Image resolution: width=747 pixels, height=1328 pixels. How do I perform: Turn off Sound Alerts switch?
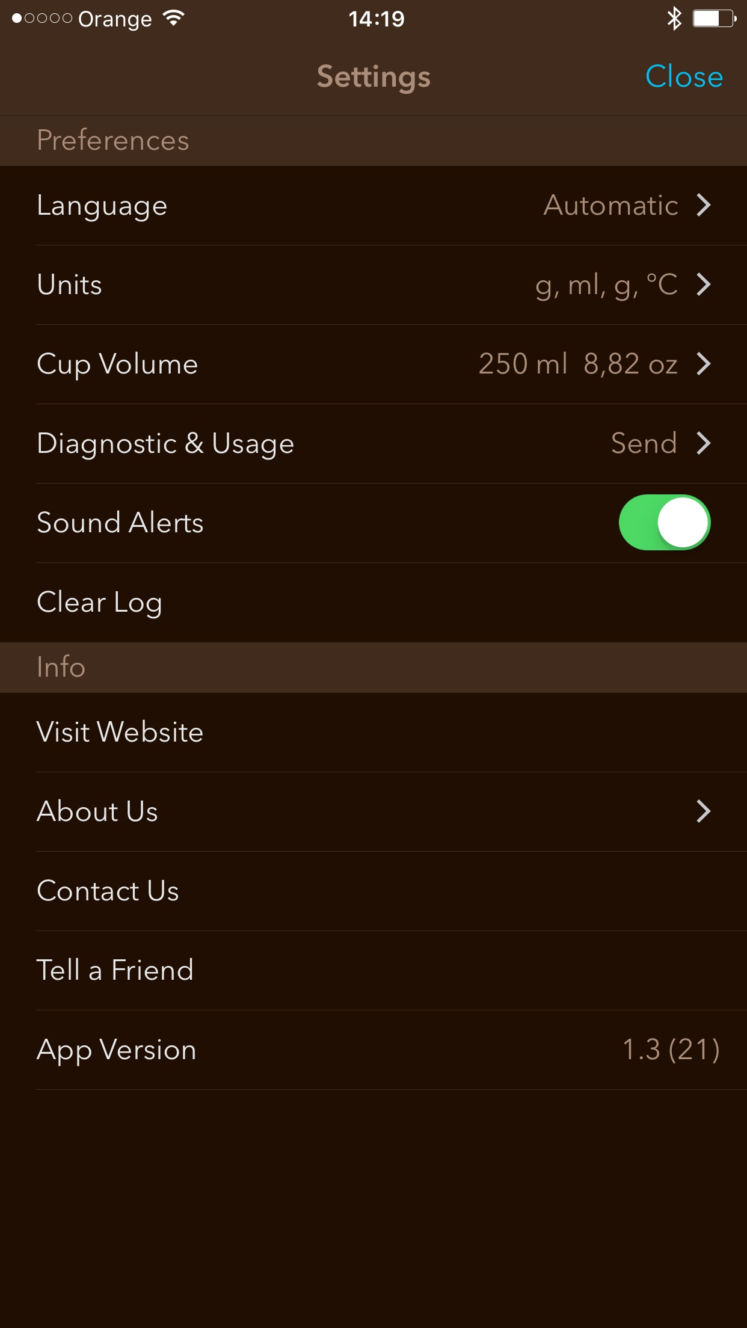664,523
